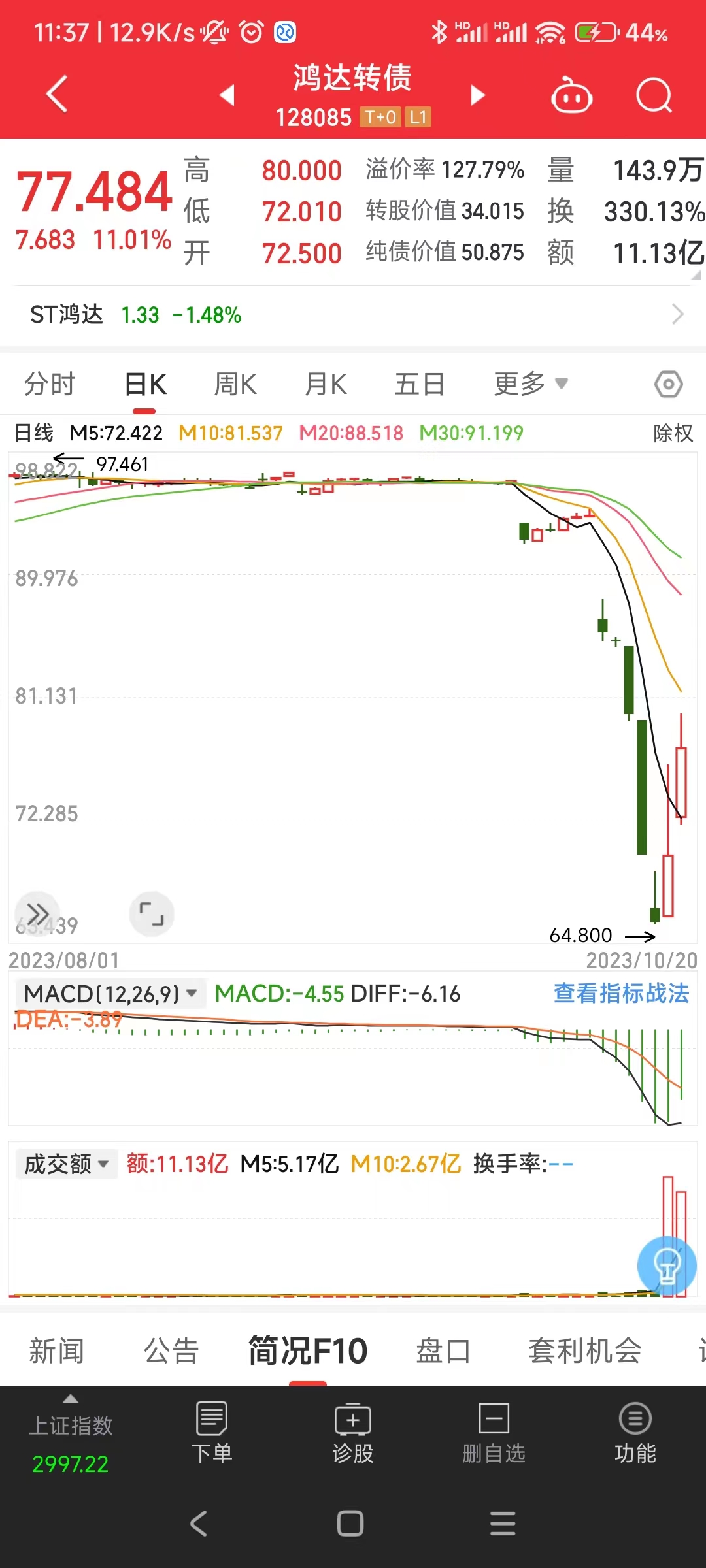Open the ST鸿达 stock row
The height and width of the screenshot is (1568, 706).
[353, 315]
